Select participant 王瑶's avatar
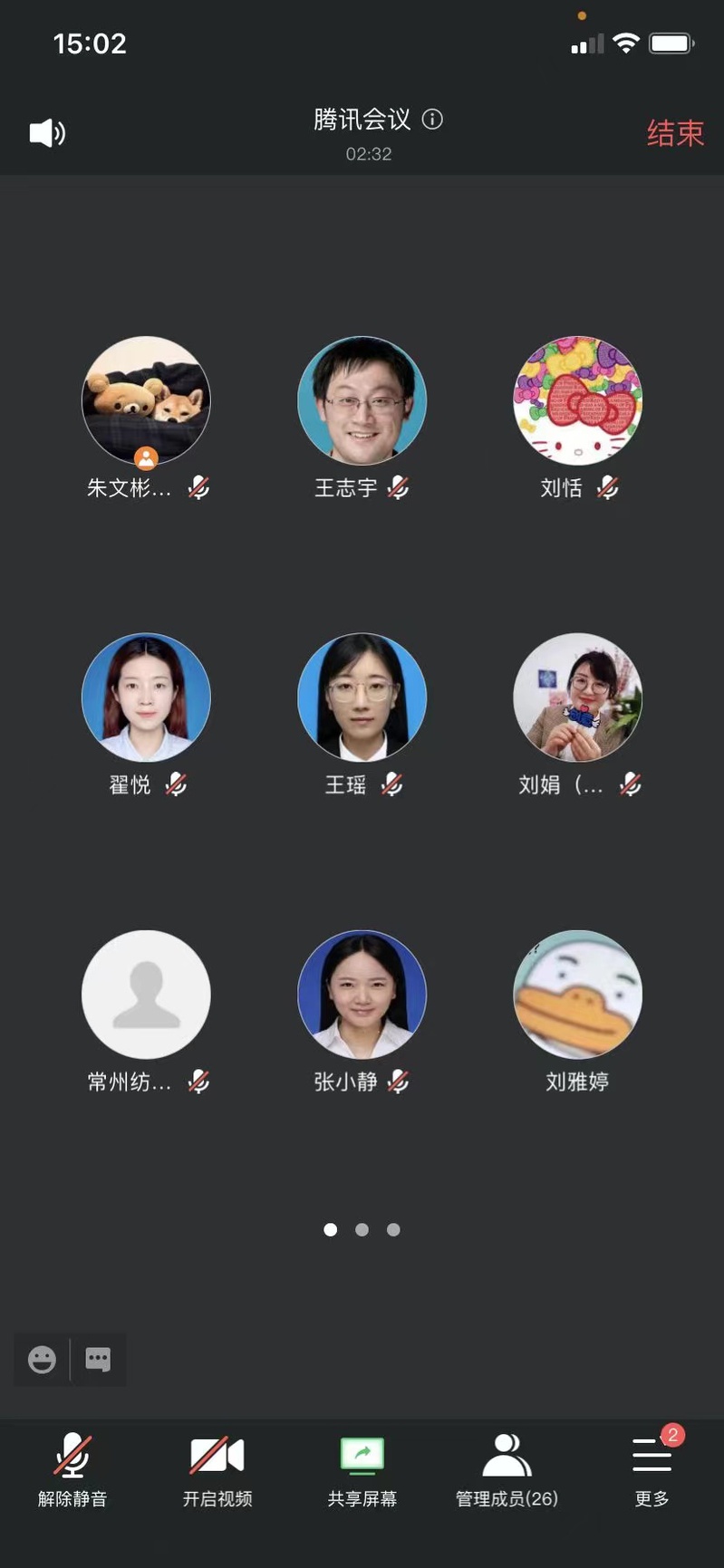 362,697
